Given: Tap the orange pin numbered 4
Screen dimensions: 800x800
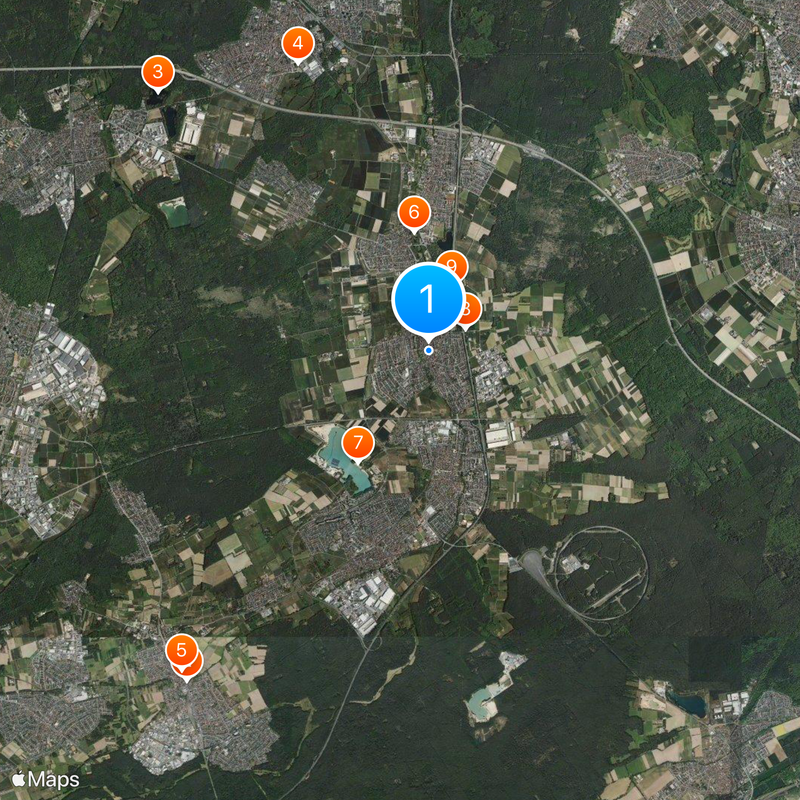Looking at the screenshot, I should [x=297, y=43].
